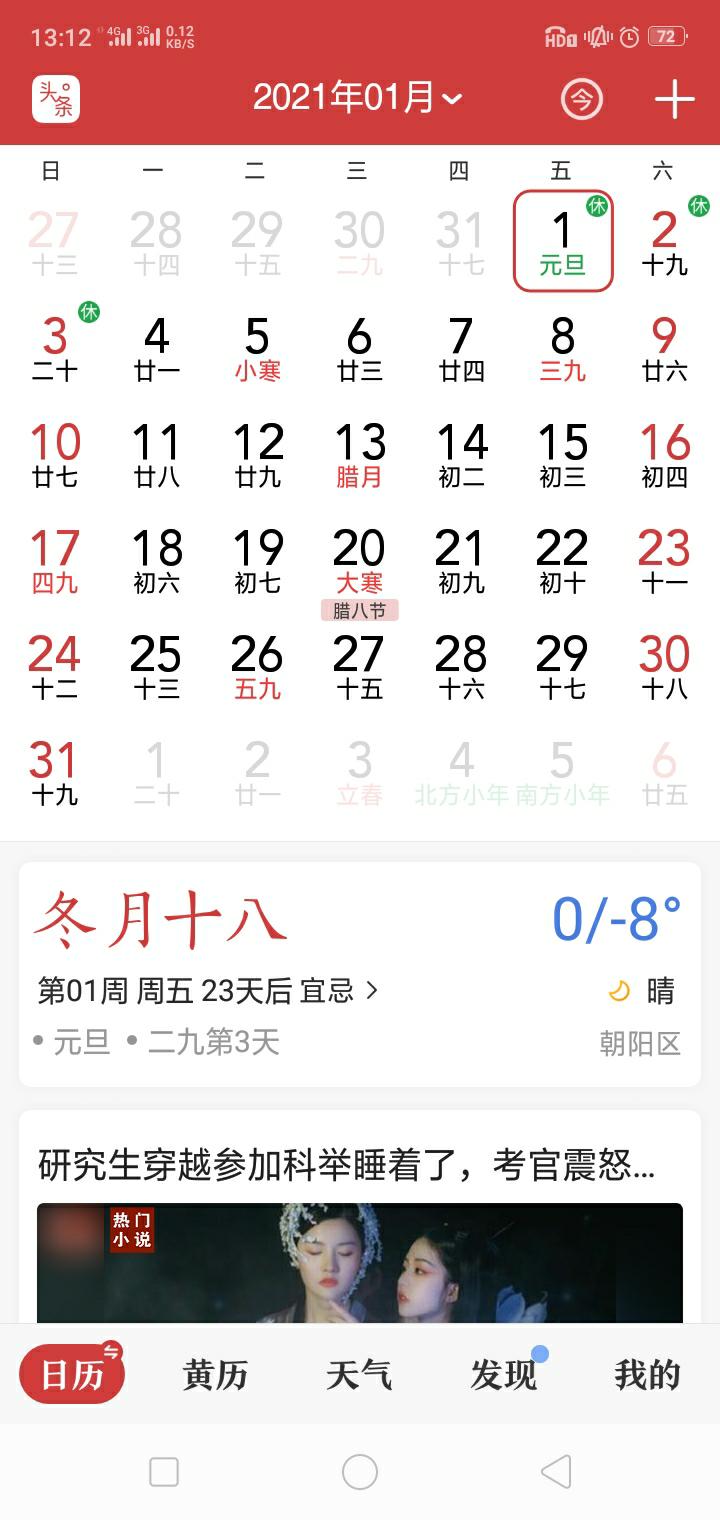Switch to the 天气 tab
This screenshot has height=1520, width=720.
tap(359, 1375)
